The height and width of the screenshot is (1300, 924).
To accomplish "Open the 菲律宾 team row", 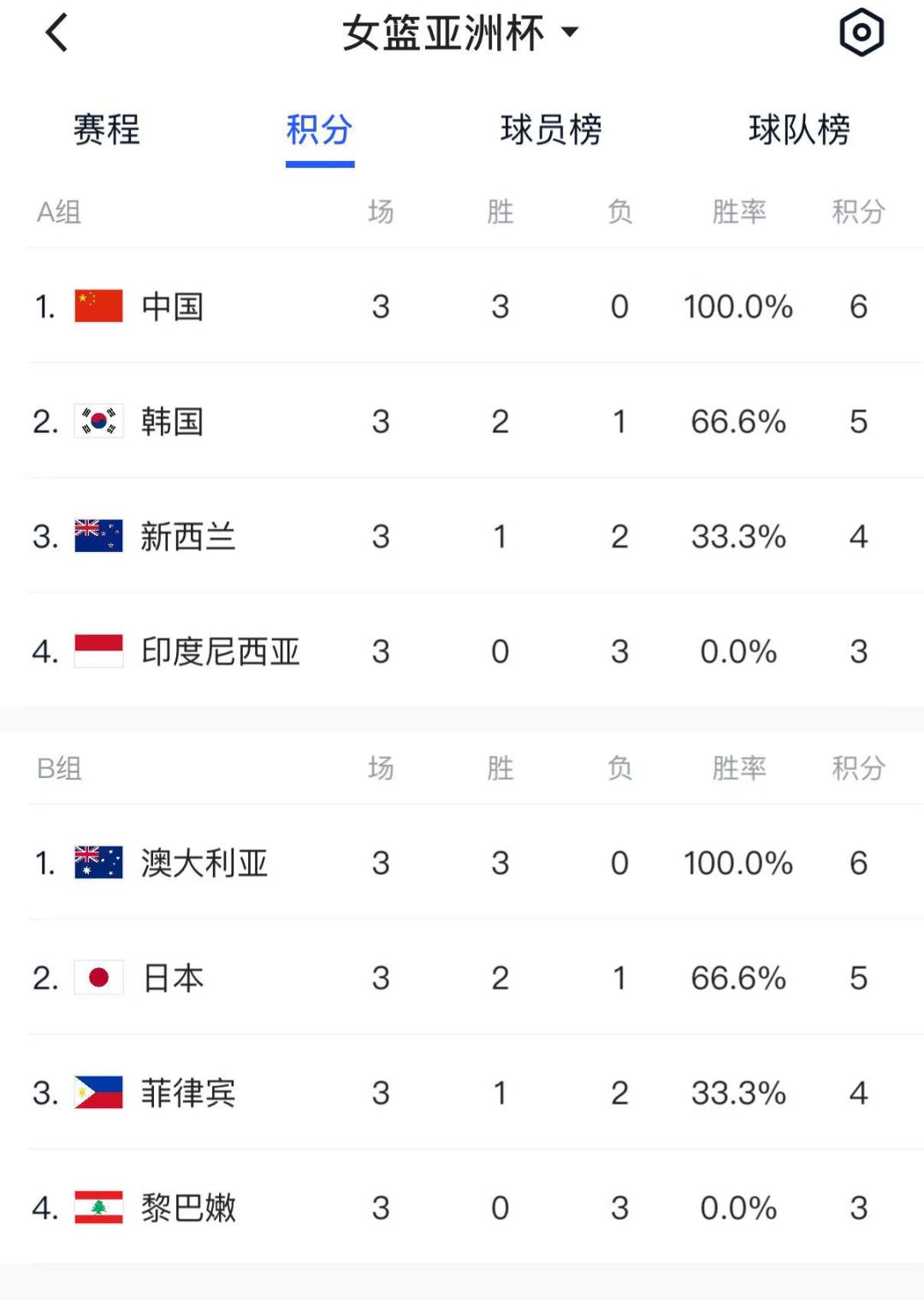I will [187, 1093].
